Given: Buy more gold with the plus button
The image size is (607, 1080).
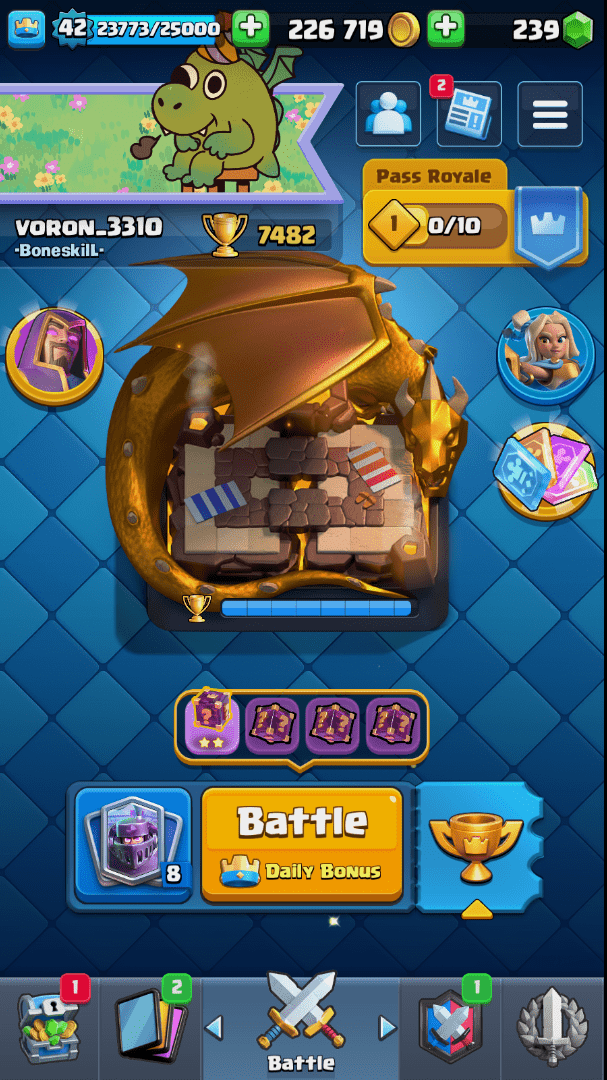Looking at the screenshot, I should (x=446, y=29).
